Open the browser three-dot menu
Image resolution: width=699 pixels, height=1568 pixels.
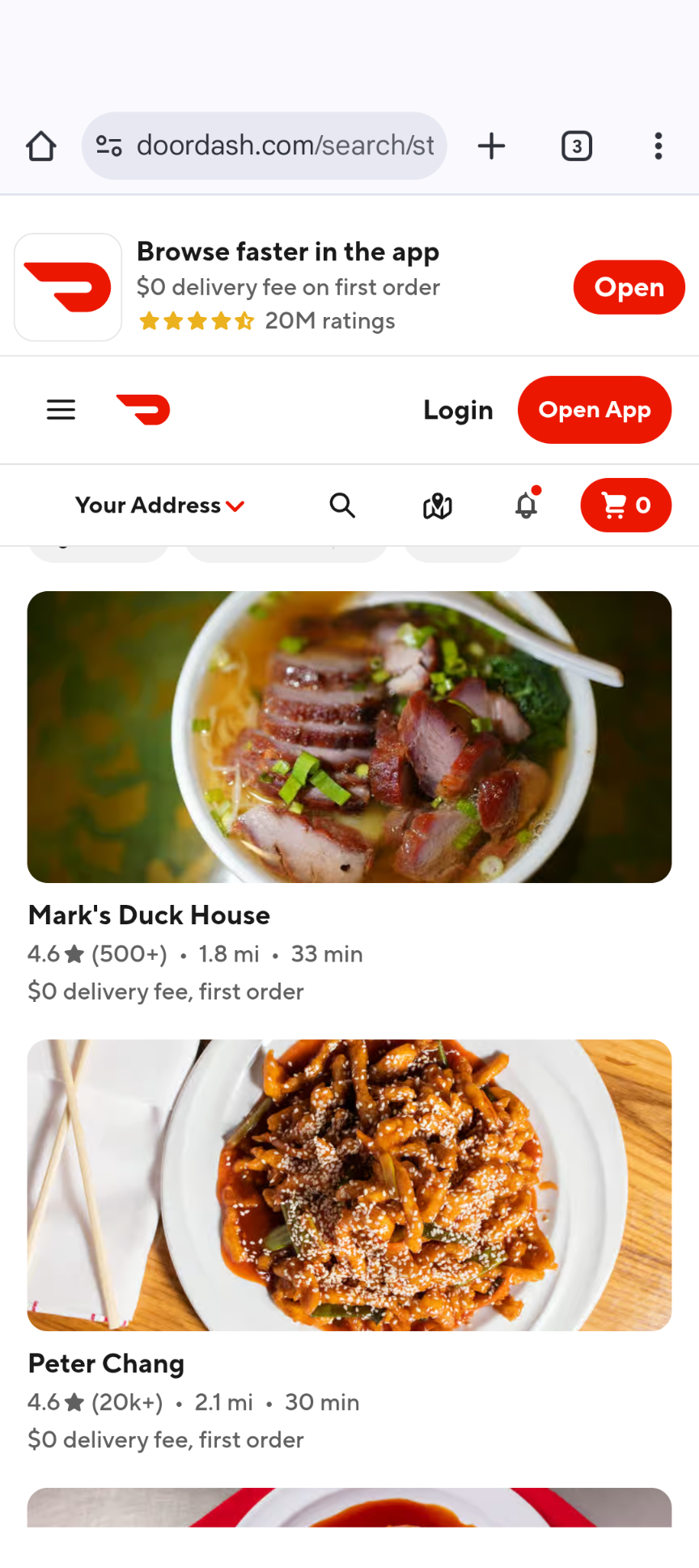tap(658, 146)
